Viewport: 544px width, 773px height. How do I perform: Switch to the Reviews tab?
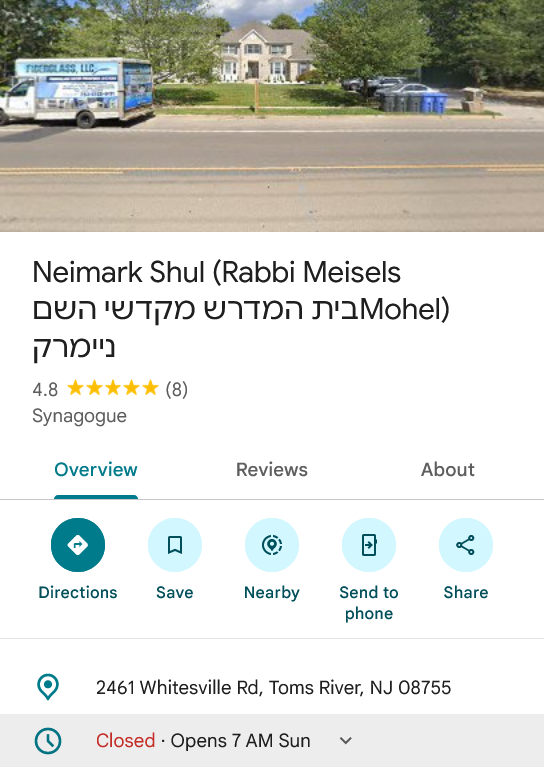coord(272,470)
